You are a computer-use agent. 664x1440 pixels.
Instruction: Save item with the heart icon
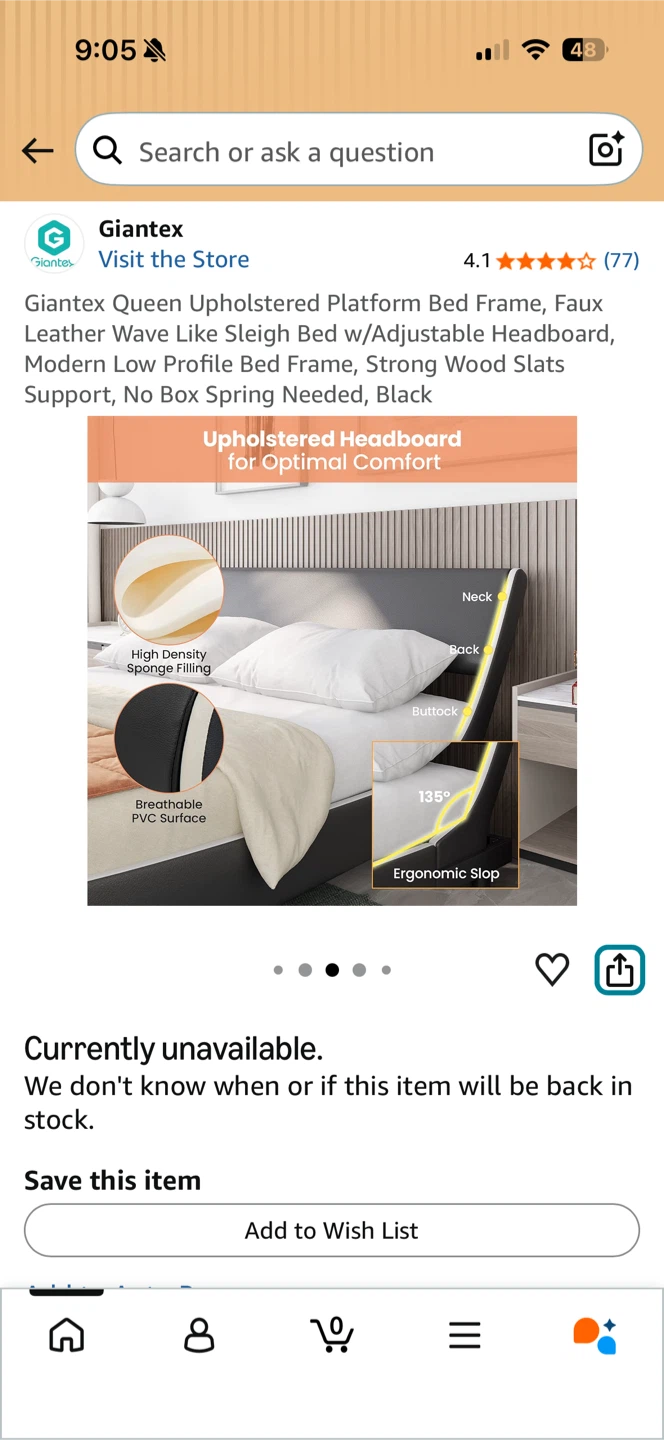pos(552,969)
